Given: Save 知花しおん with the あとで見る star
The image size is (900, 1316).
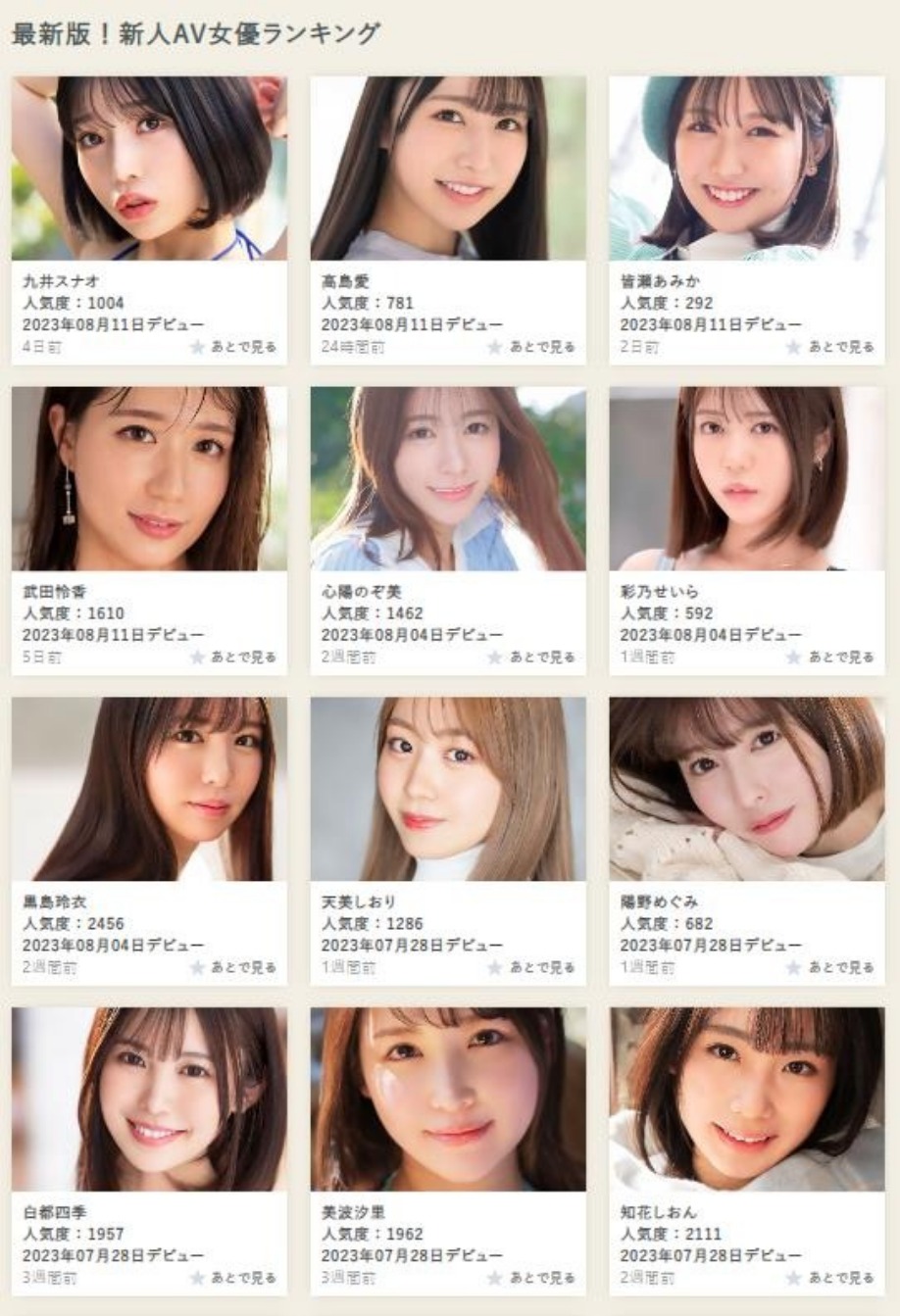Looking at the screenshot, I should (831, 1278).
